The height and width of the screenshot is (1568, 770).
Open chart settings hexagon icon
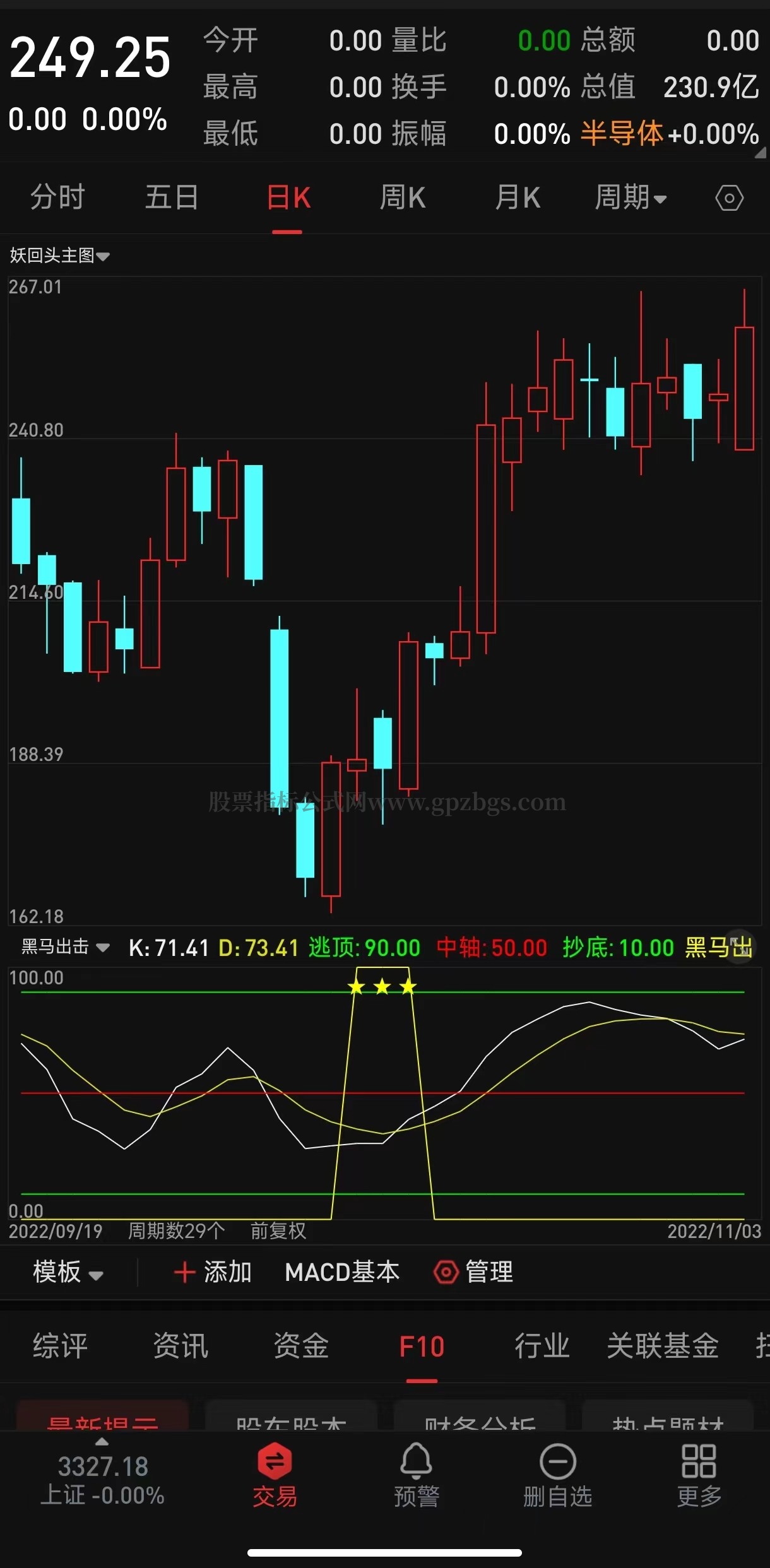pyautogui.click(x=729, y=198)
